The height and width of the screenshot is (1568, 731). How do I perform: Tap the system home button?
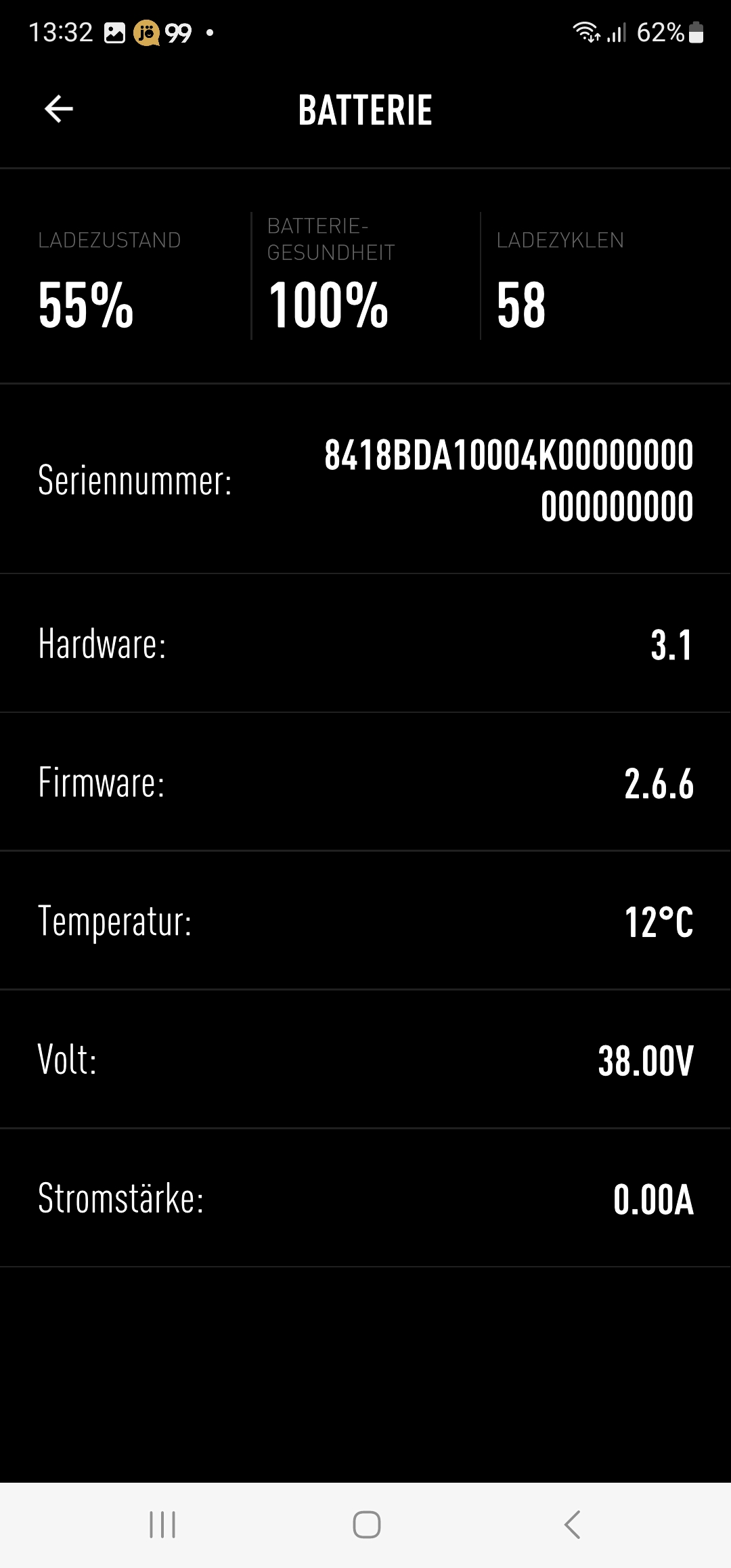(366, 1525)
